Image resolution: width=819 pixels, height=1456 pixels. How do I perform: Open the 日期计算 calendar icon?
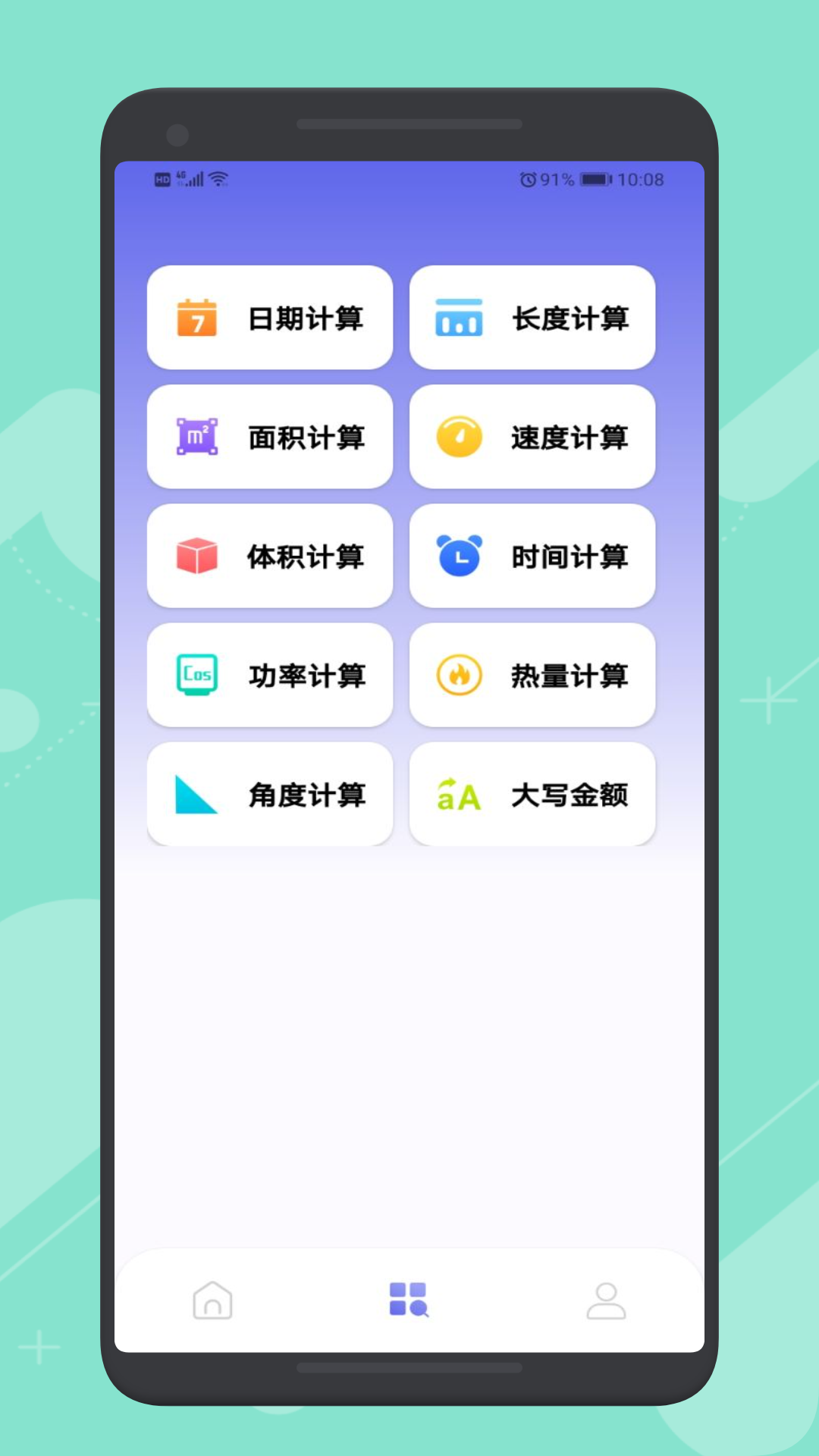pos(196,318)
